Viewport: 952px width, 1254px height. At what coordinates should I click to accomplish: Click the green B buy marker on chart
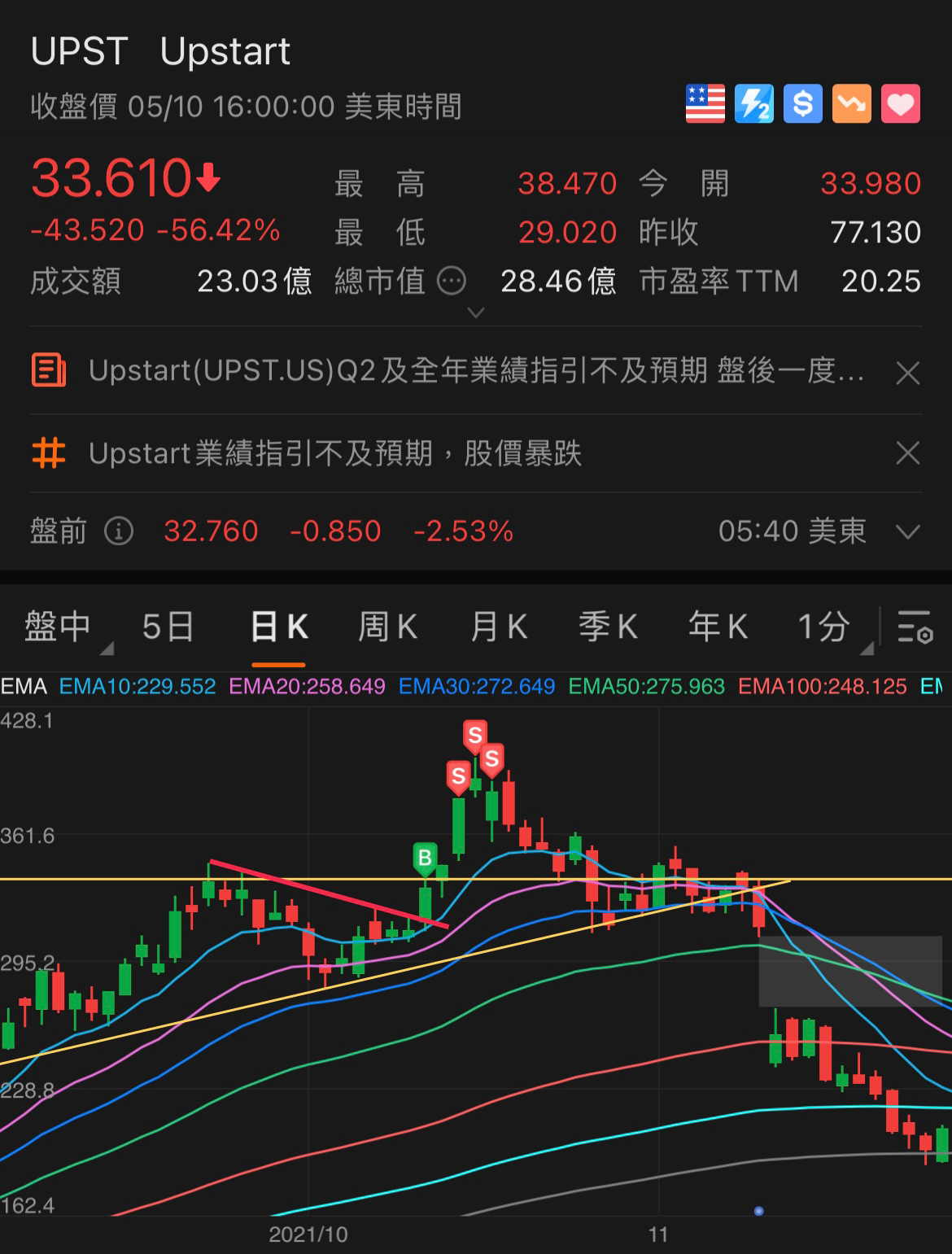(x=424, y=857)
